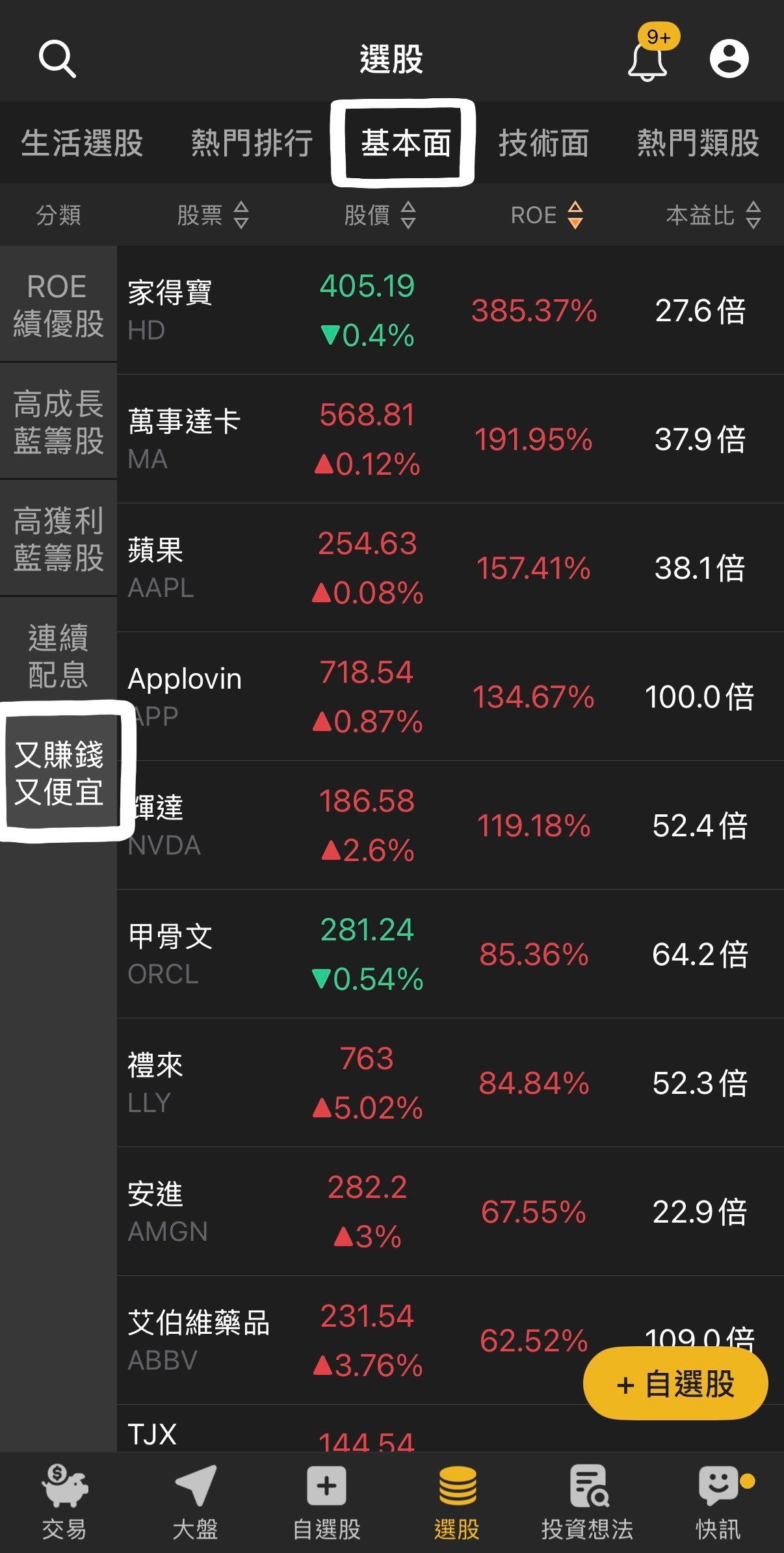The image size is (784, 1553).
Task: Switch to the 大盤 tab
Action: (x=195, y=1503)
